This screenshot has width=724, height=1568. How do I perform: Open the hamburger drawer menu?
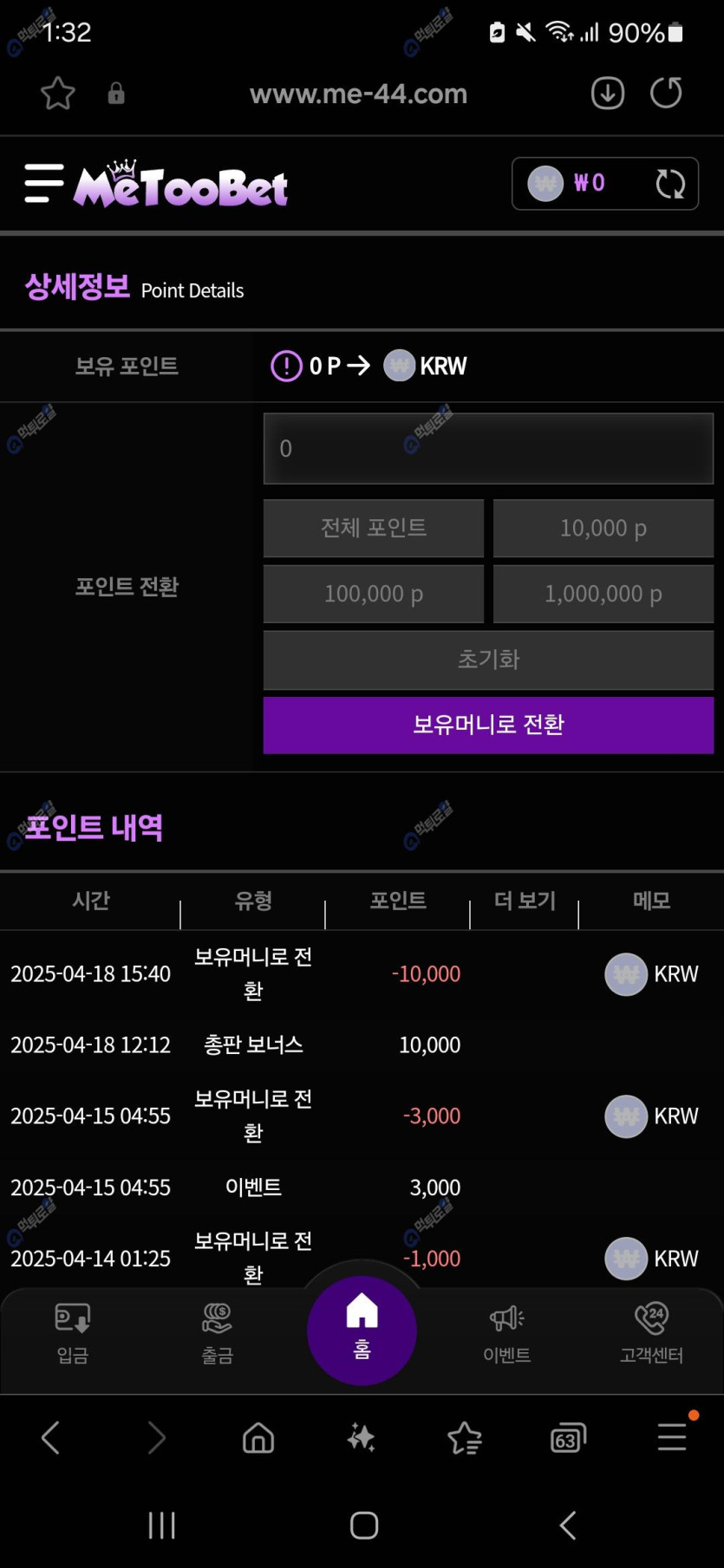(x=44, y=183)
